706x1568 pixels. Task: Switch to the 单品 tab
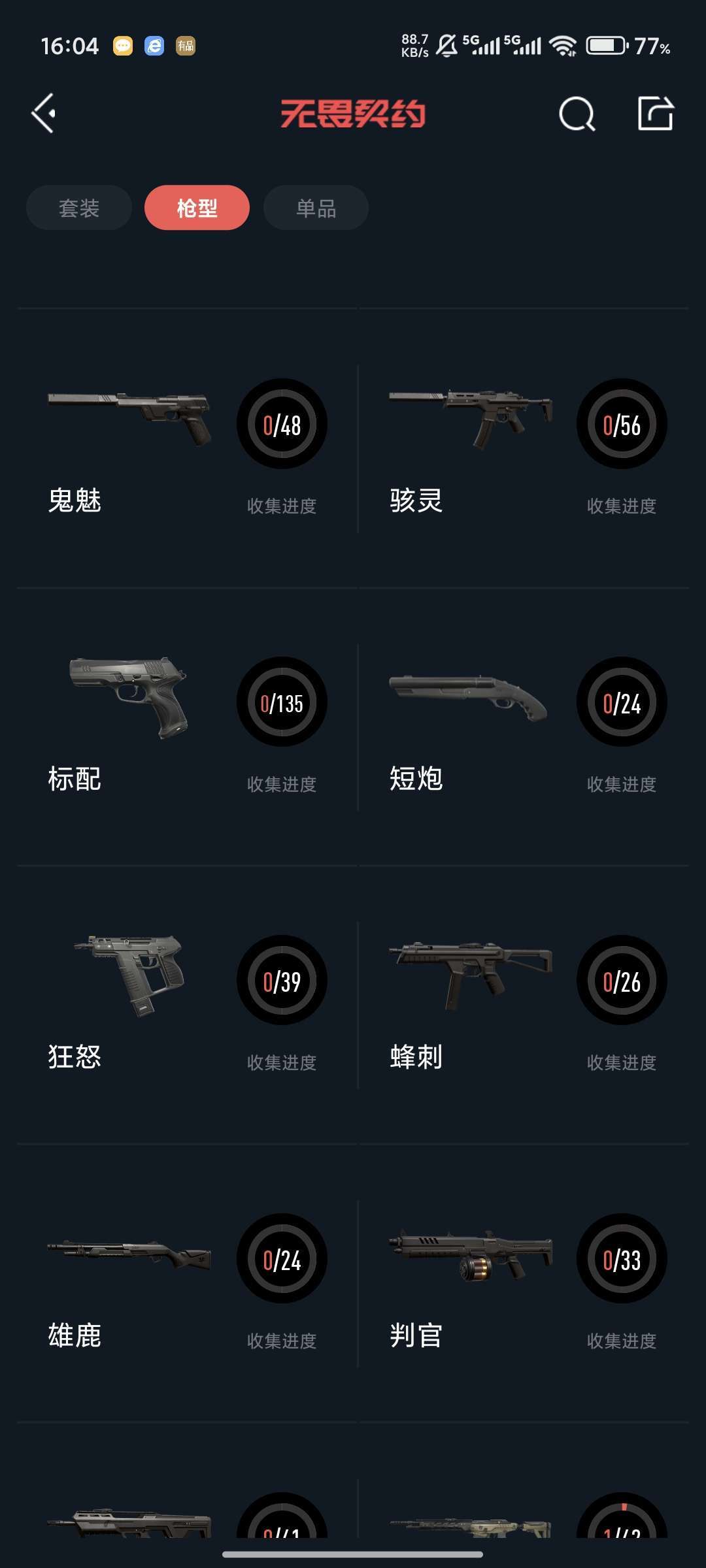tap(316, 208)
